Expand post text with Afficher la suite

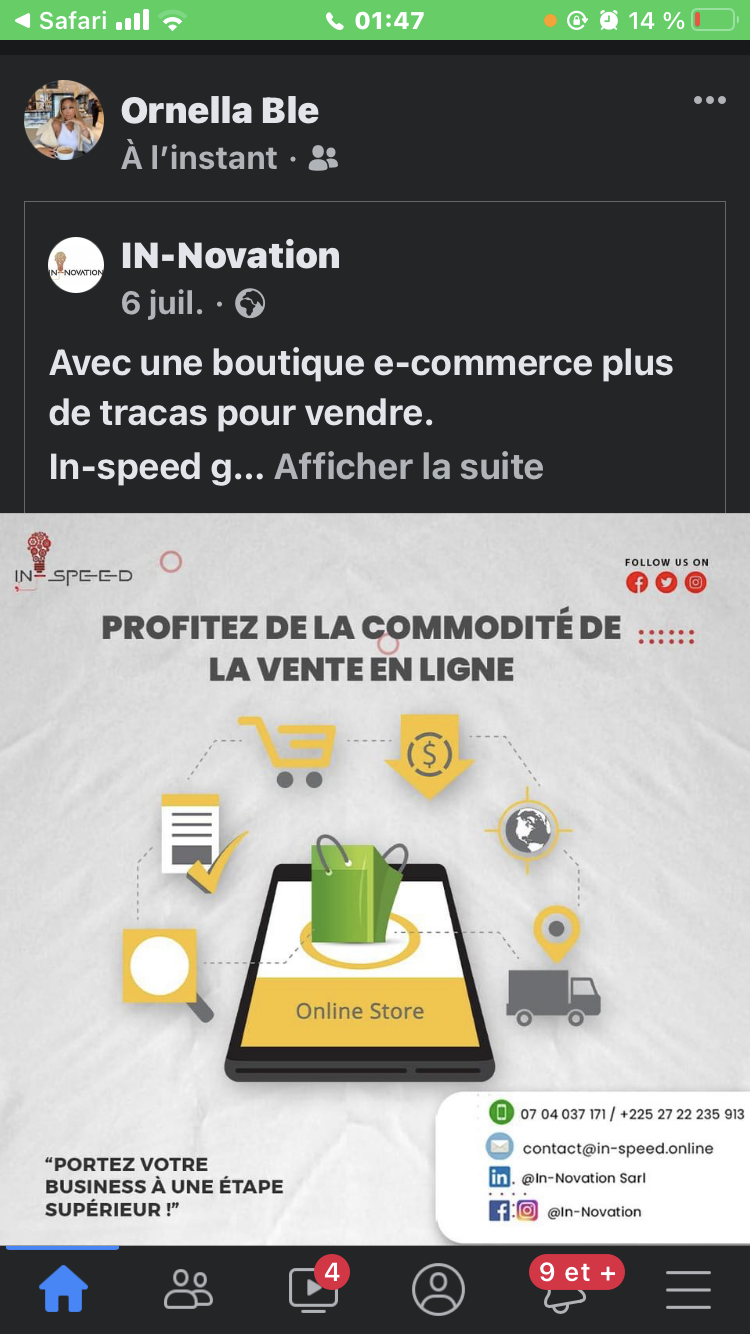(409, 466)
